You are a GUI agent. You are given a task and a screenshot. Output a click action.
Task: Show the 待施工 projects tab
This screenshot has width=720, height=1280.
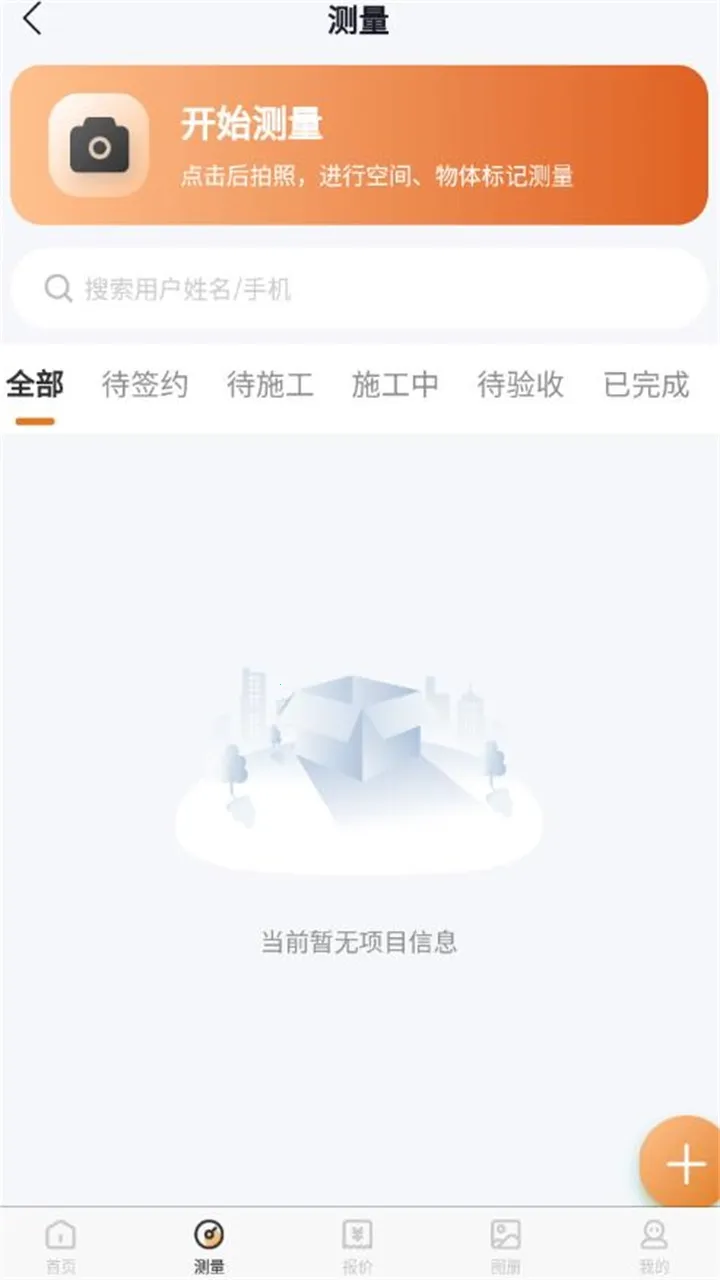click(x=270, y=385)
